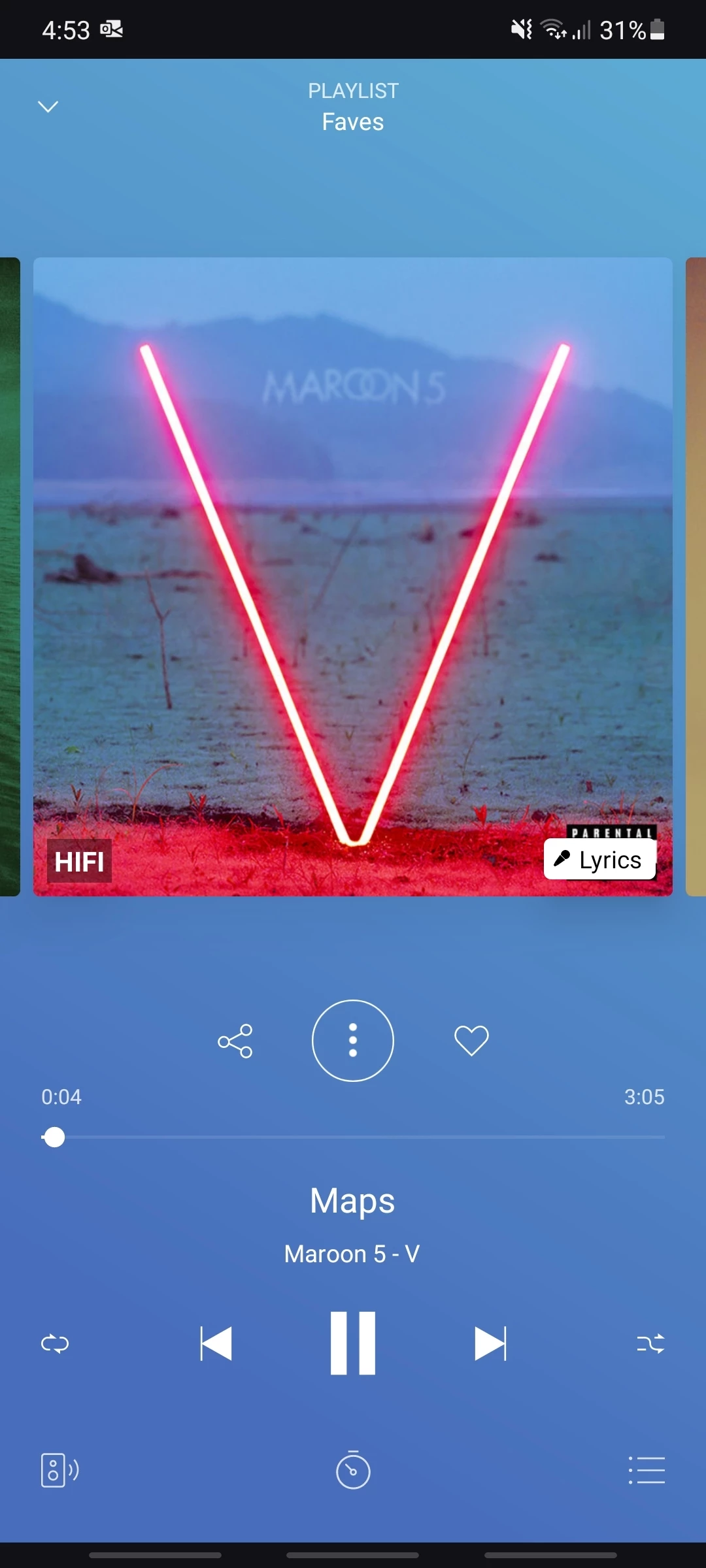
Task: Open audio output device selection
Action: pyautogui.click(x=59, y=1471)
